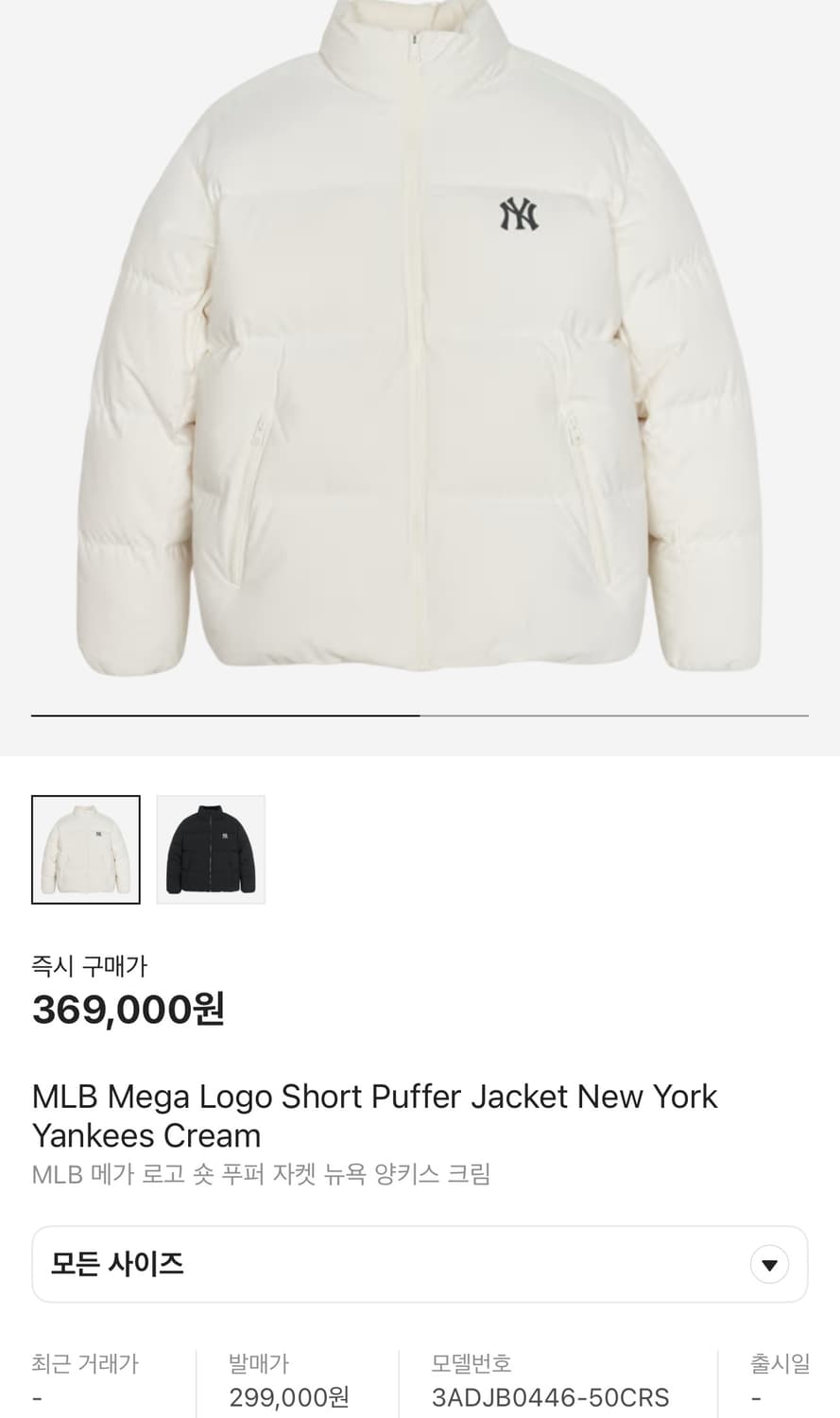The width and height of the screenshot is (840, 1418).
Task: Select the black jacket thumbnail
Action: [x=211, y=849]
